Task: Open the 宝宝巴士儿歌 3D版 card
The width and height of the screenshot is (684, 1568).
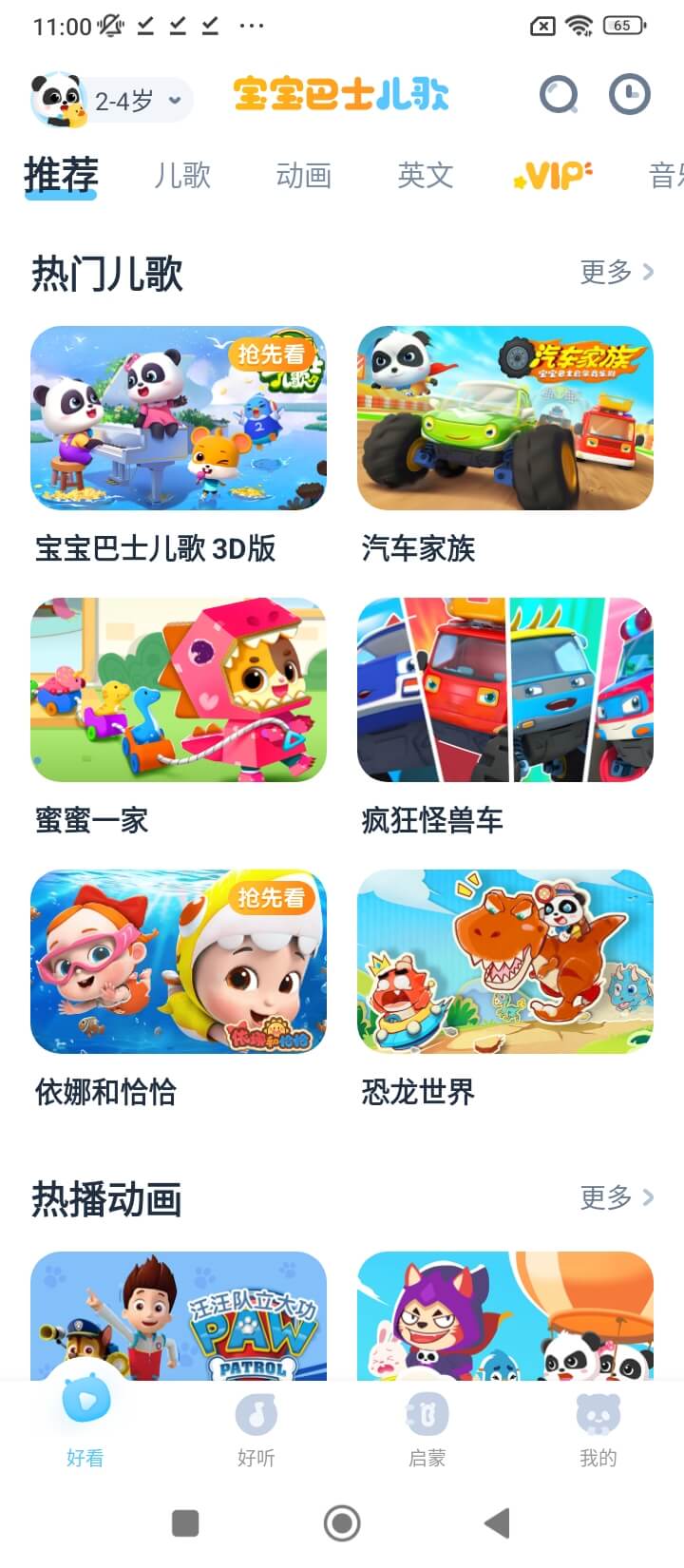Action: (179, 418)
